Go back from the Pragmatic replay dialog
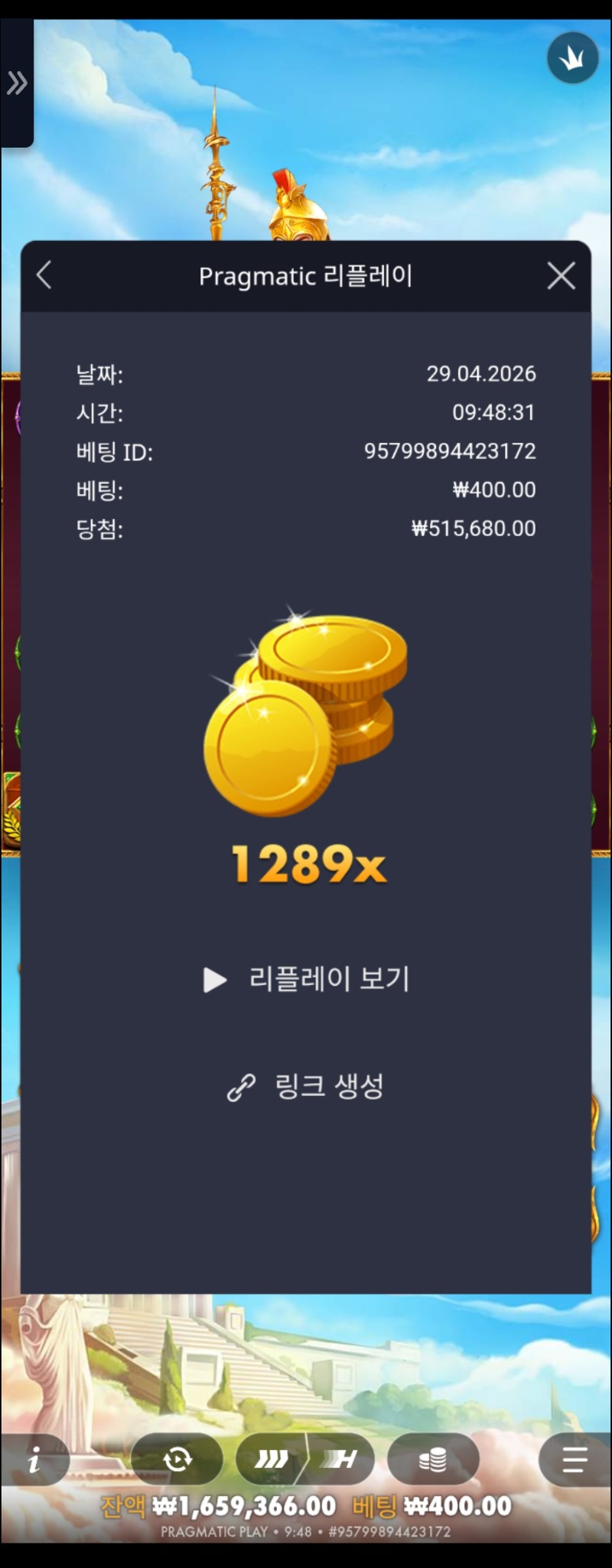This screenshot has width=612, height=1568. point(44,275)
